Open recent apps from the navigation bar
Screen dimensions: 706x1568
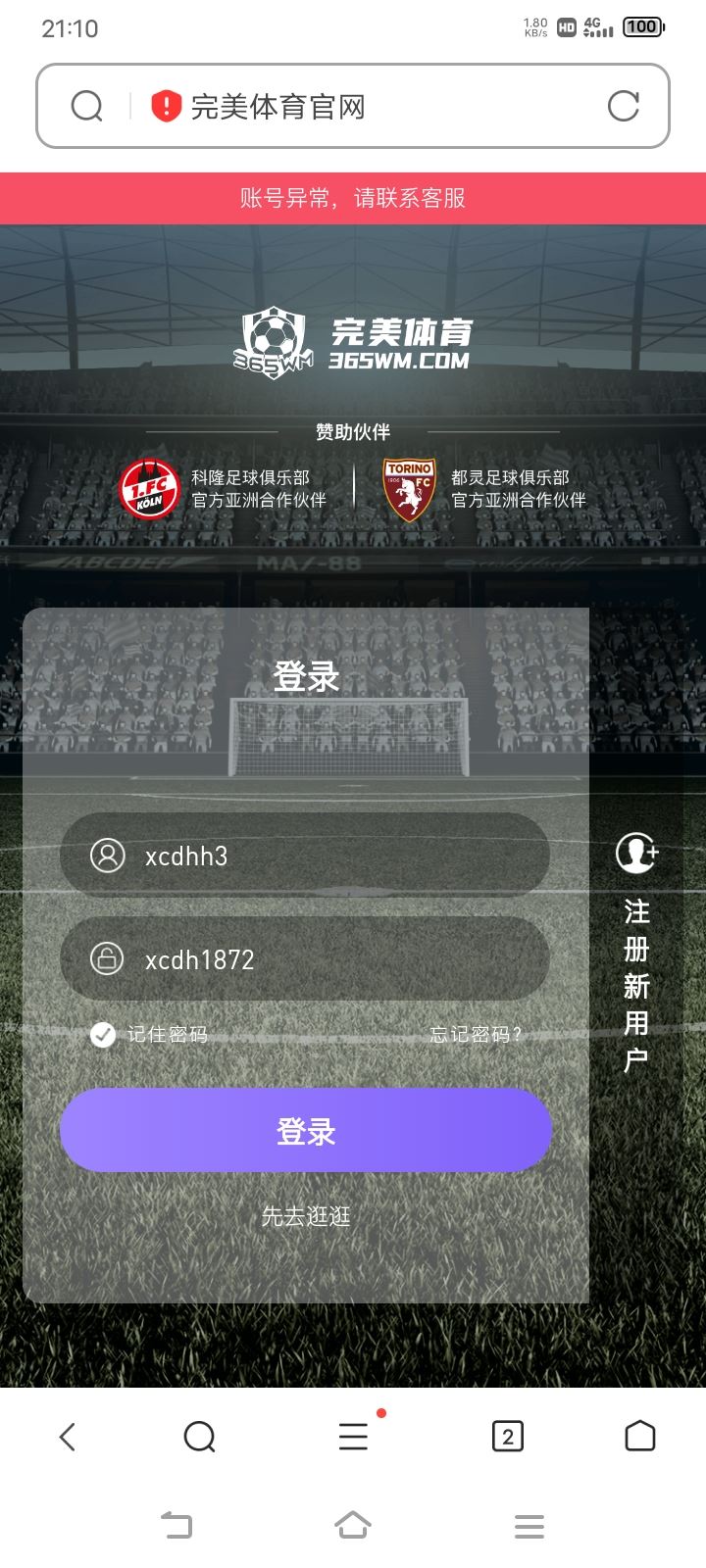(x=529, y=1525)
